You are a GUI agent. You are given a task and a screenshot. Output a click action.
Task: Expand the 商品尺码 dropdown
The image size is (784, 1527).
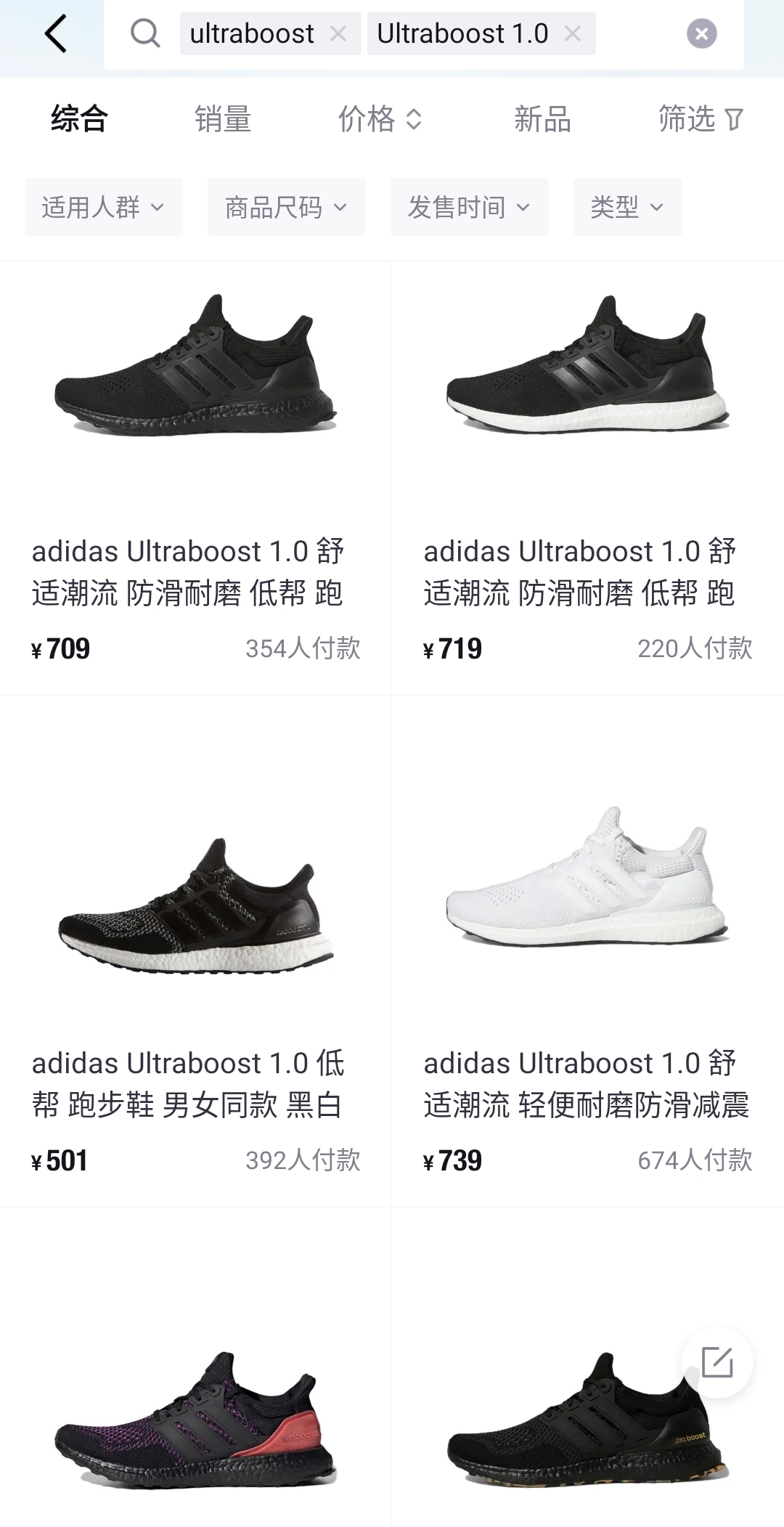coord(286,208)
